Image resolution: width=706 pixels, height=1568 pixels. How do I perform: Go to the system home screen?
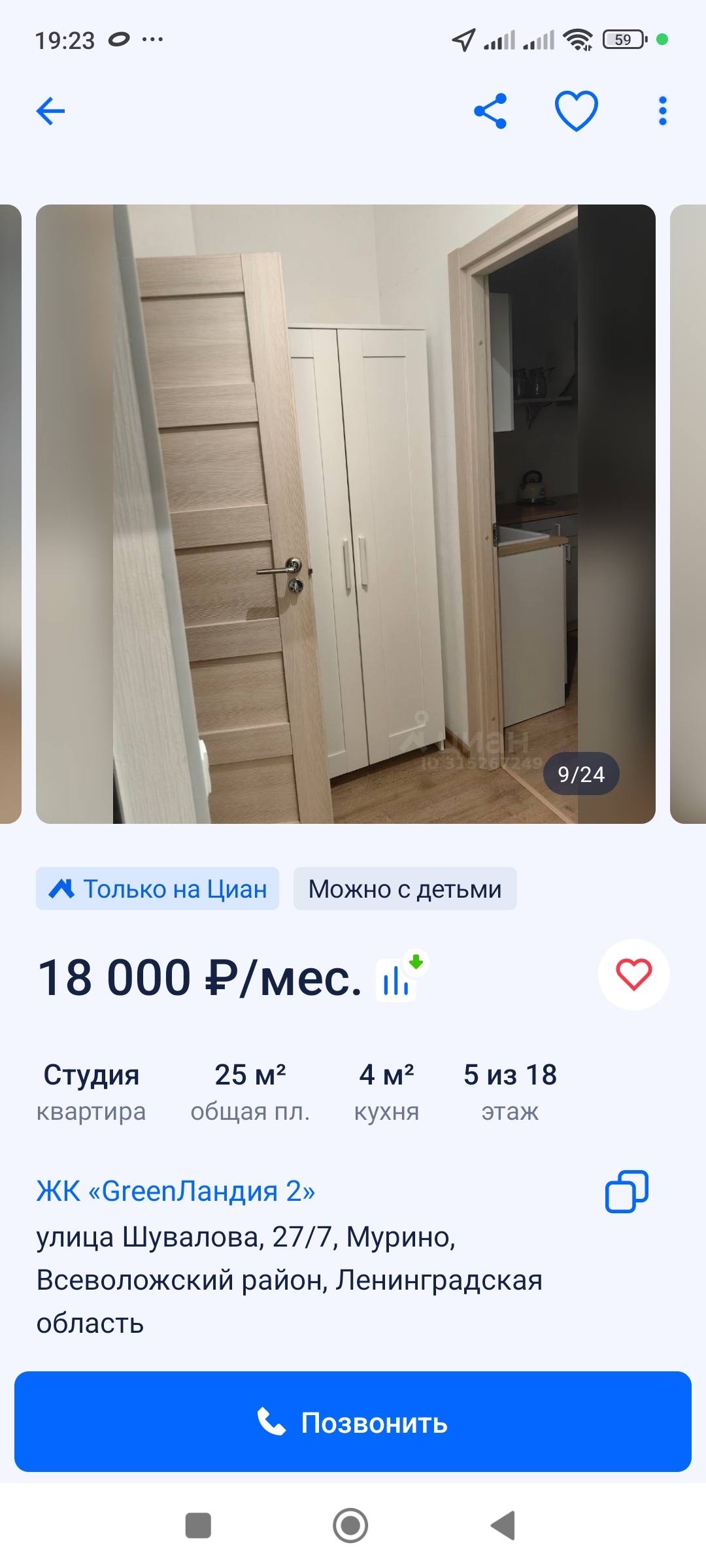pos(350,1526)
